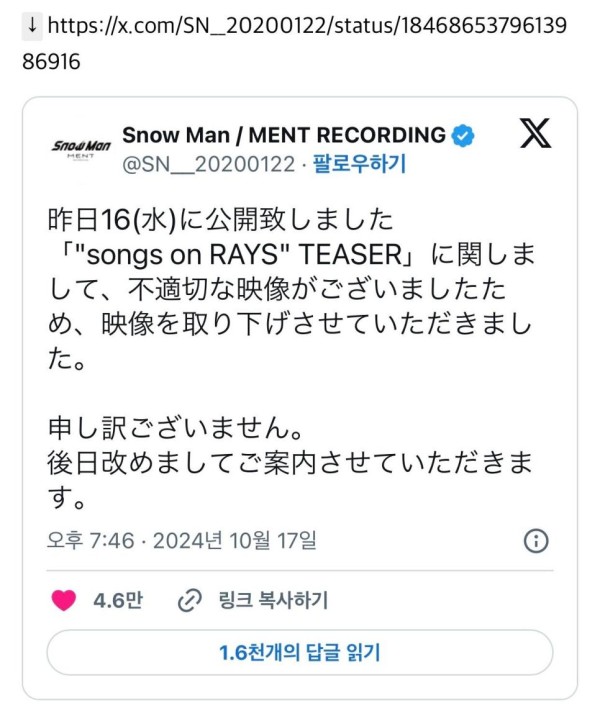Tap the Snow Man profile avatar

tap(80, 149)
